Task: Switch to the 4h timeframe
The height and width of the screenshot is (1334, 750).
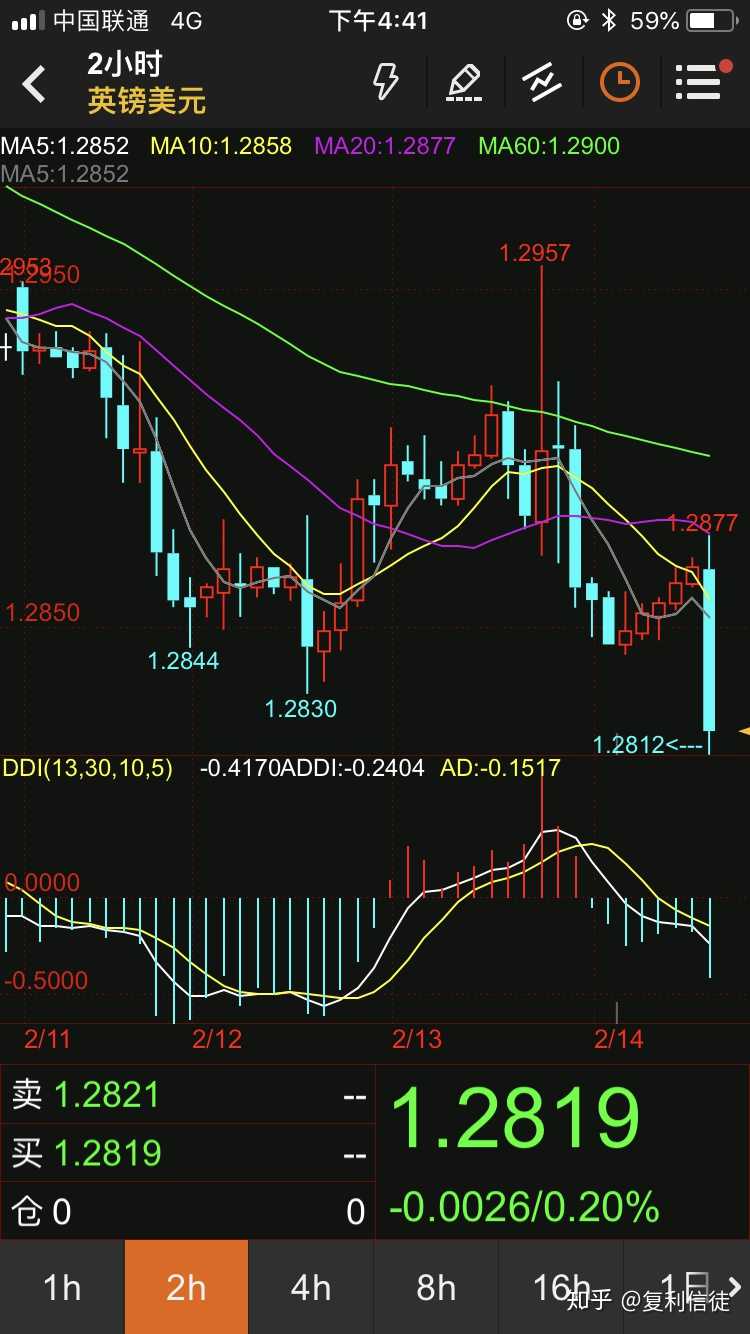Action: coord(311,1288)
